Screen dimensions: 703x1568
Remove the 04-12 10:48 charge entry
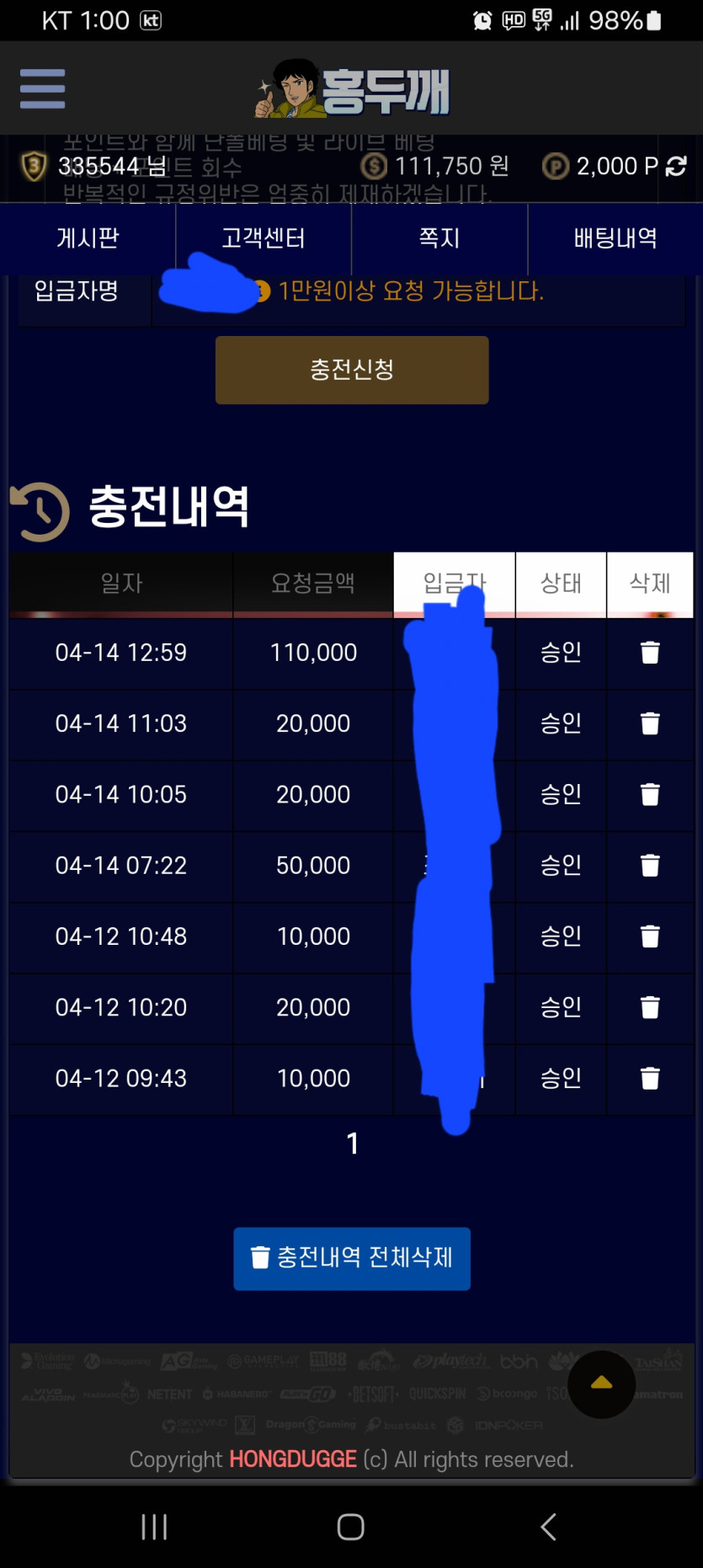point(650,936)
